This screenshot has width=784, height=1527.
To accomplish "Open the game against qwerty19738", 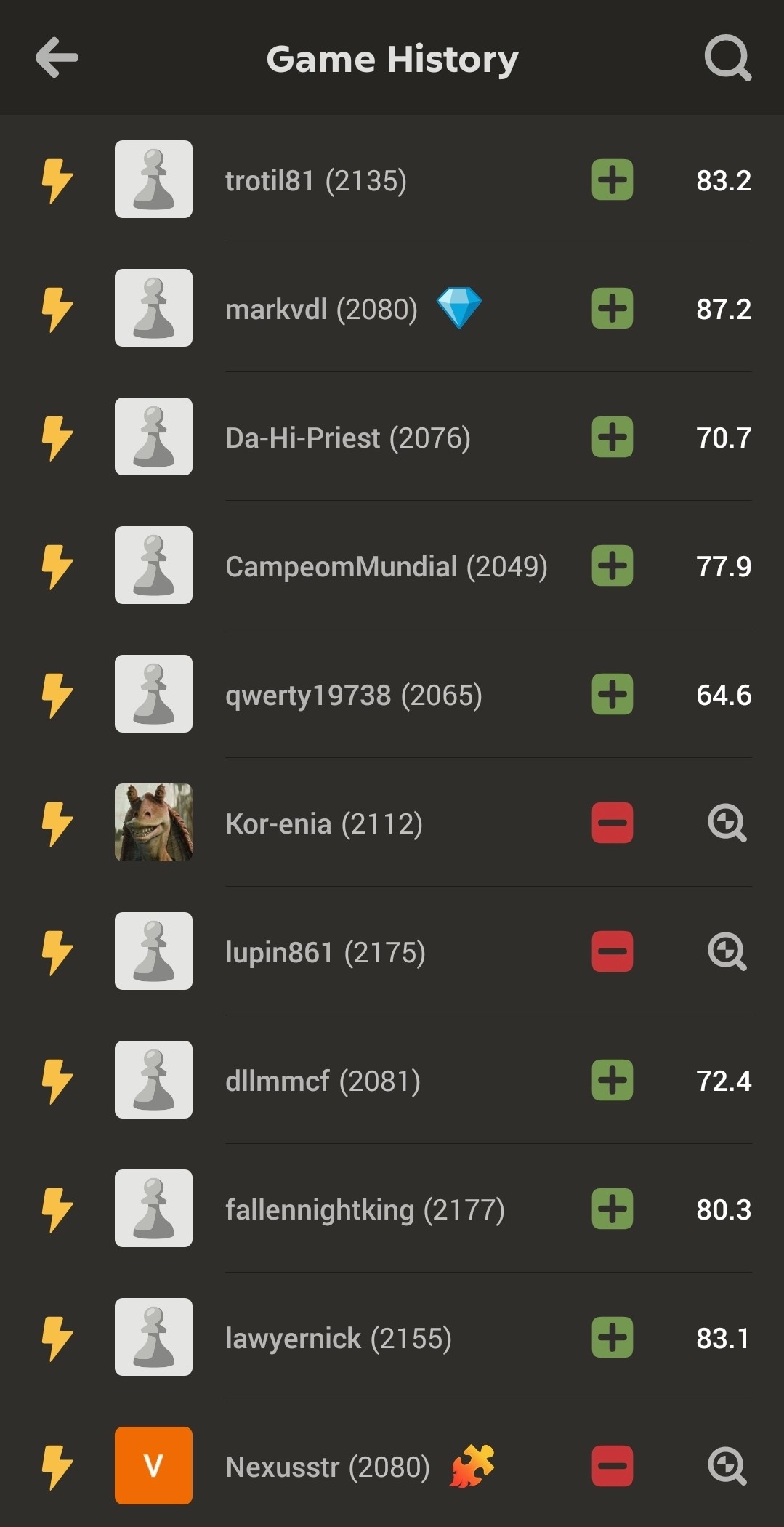I will pos(392,694).
